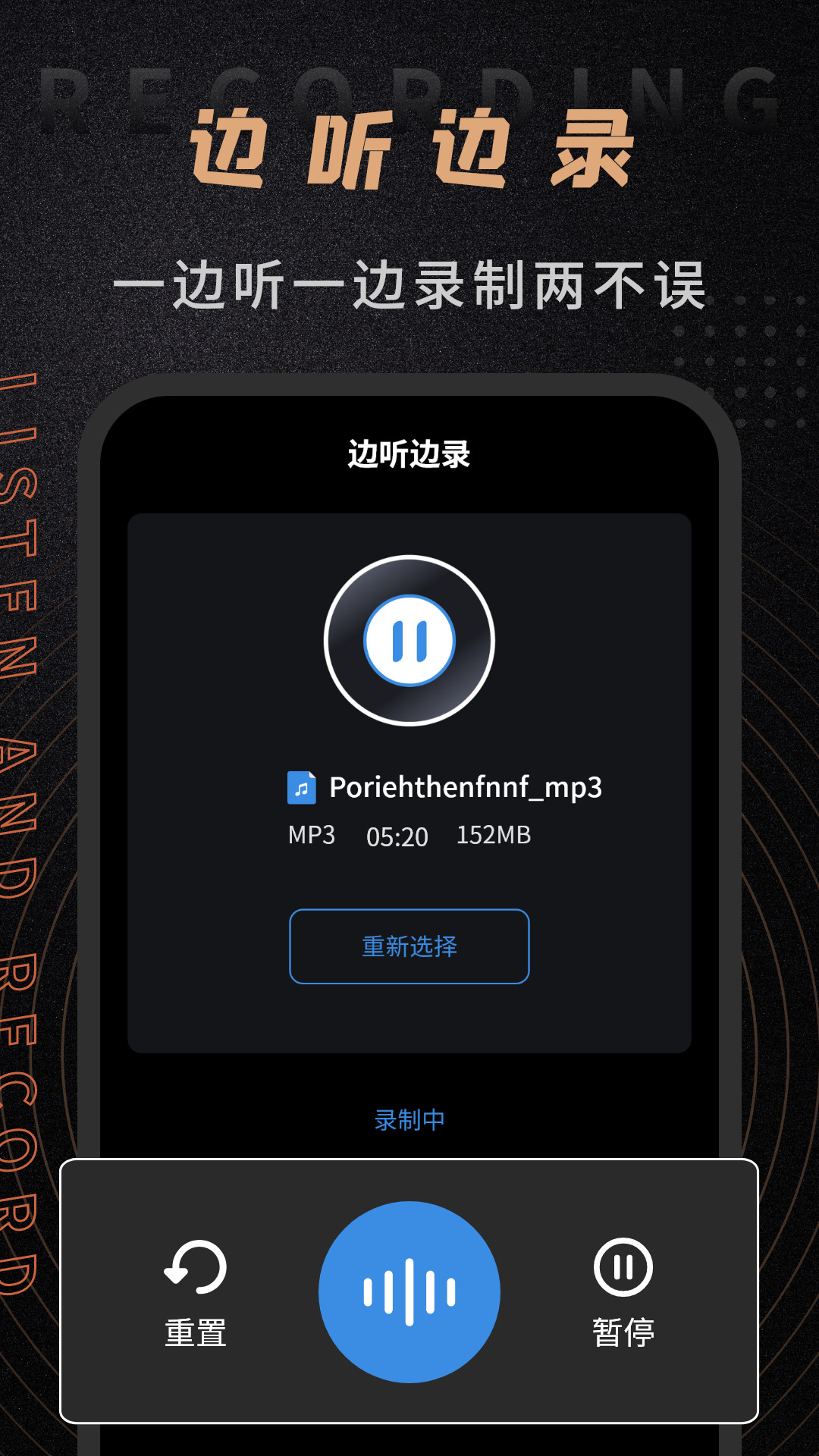This screenshot has height=1456, width=819.
Task: Tap the 152MB file size label
Action: (x=493, y=834)
